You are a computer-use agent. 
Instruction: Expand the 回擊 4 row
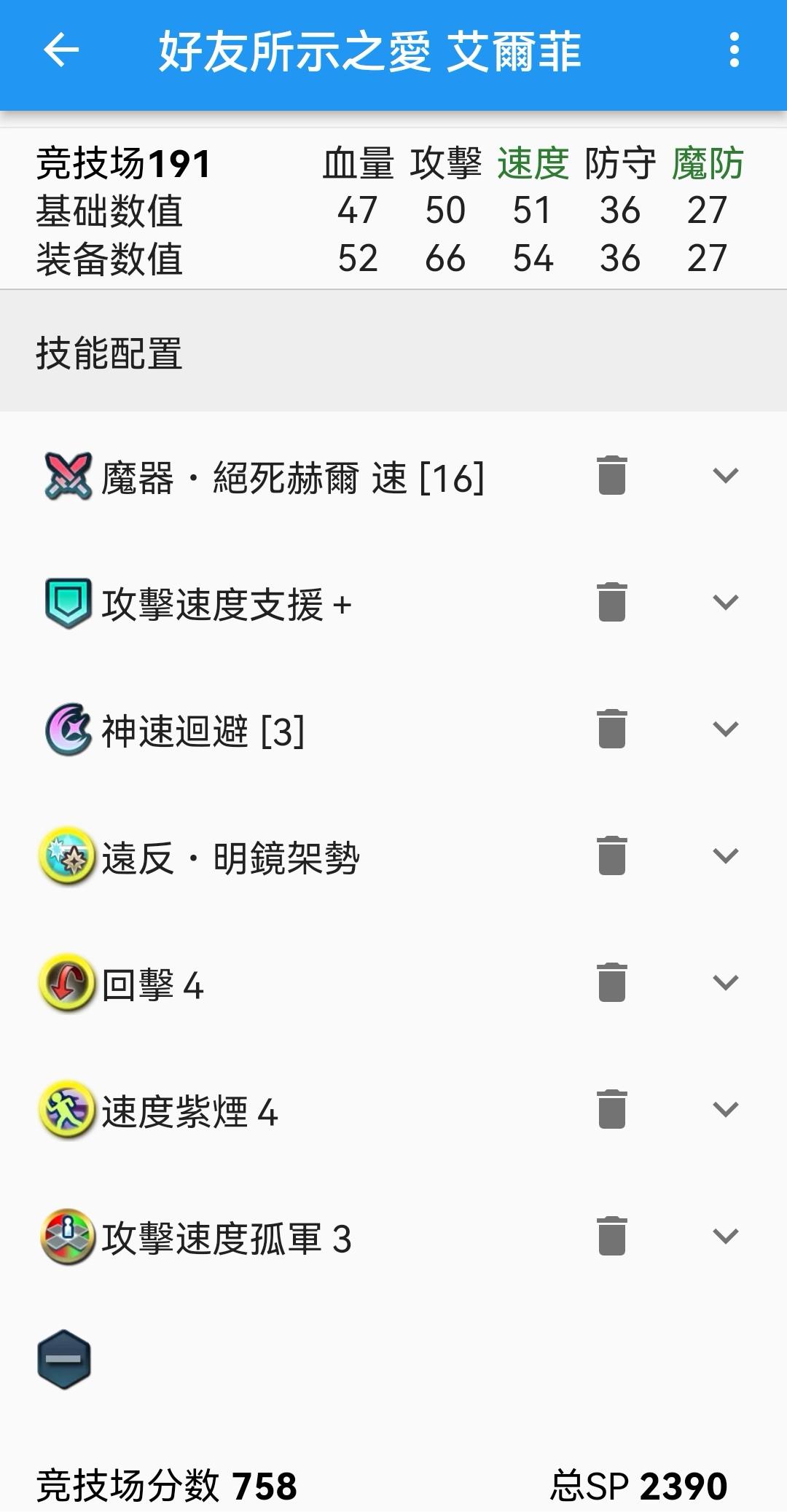pos(726,983)
